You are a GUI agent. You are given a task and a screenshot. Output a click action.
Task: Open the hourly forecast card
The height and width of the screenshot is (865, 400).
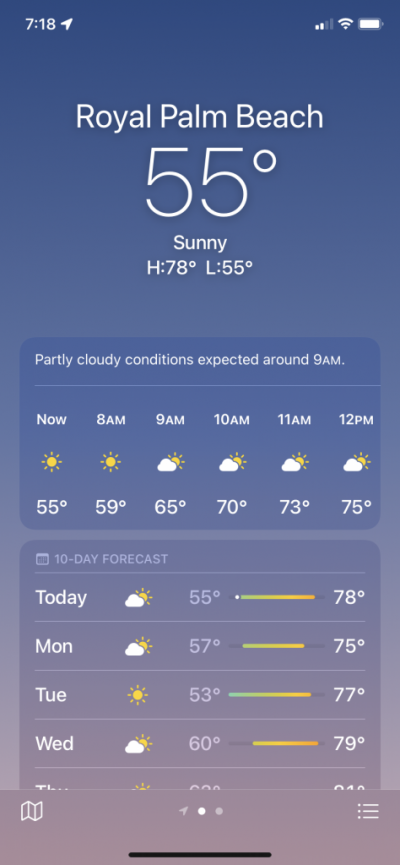(200, 434)
